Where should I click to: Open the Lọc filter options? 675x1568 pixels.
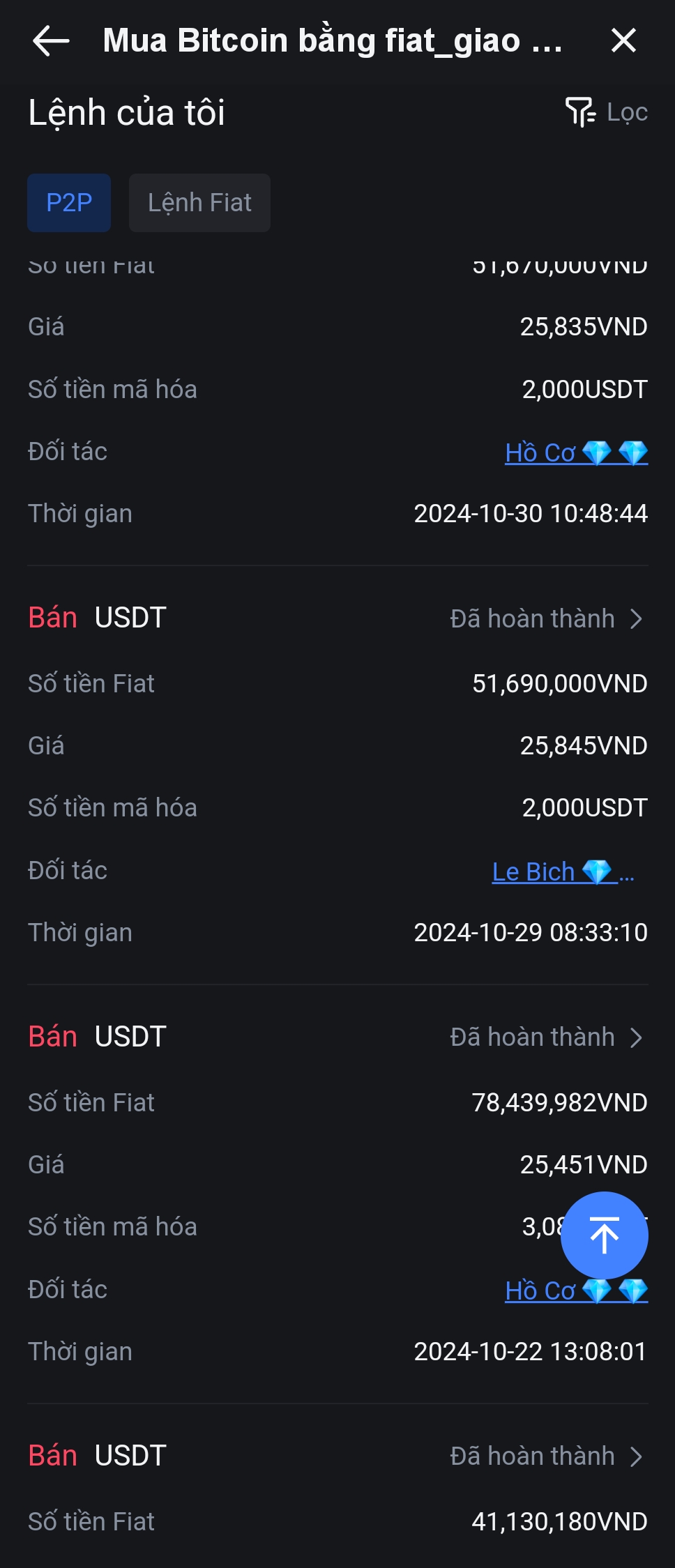point(607,112)
